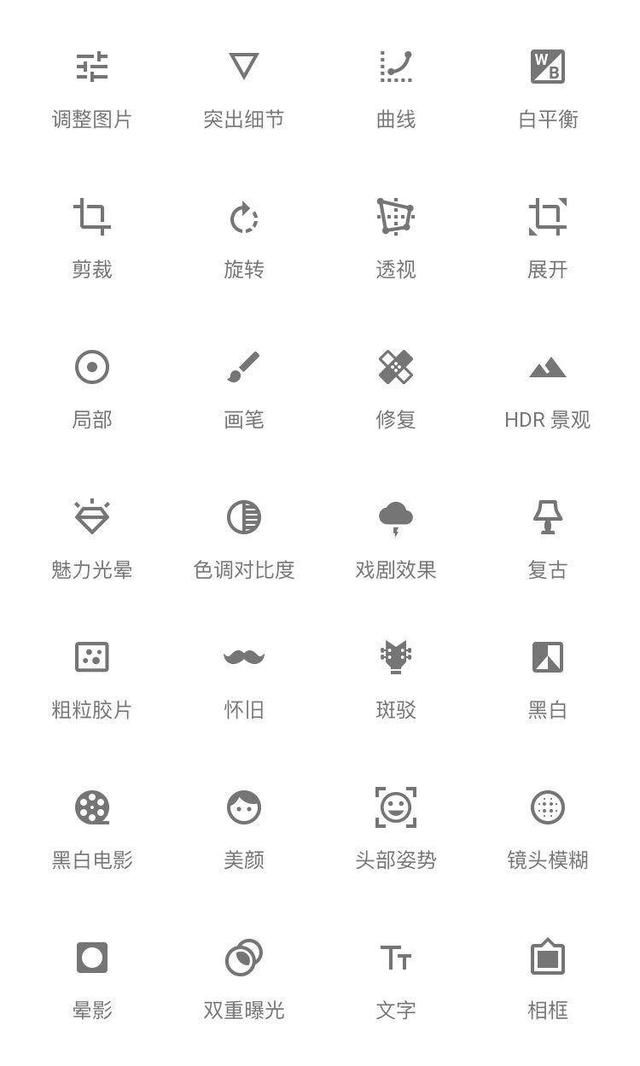Select the 画笔 brush tool
This screenshot has height=1066, width=640.
244,367
